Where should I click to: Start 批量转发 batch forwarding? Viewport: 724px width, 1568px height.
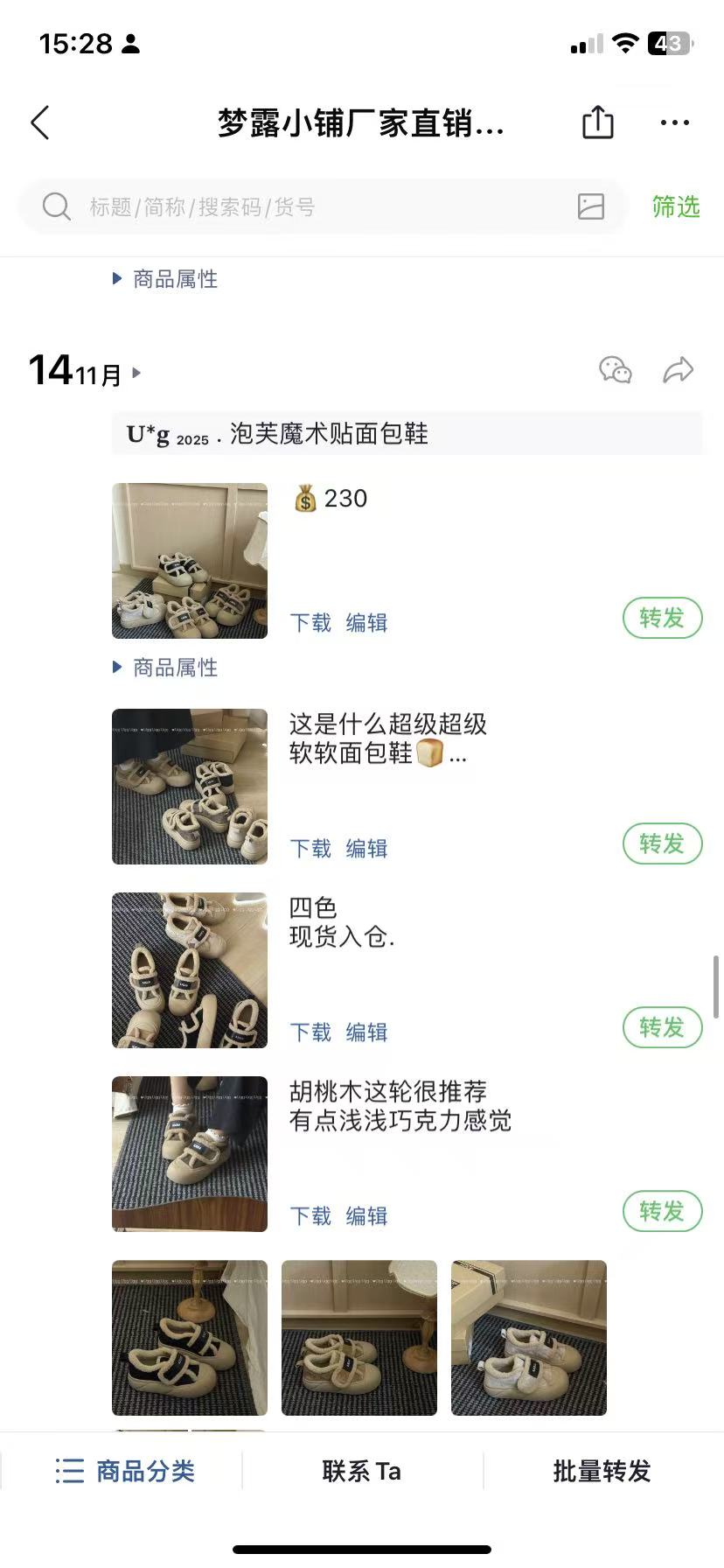602,1471
